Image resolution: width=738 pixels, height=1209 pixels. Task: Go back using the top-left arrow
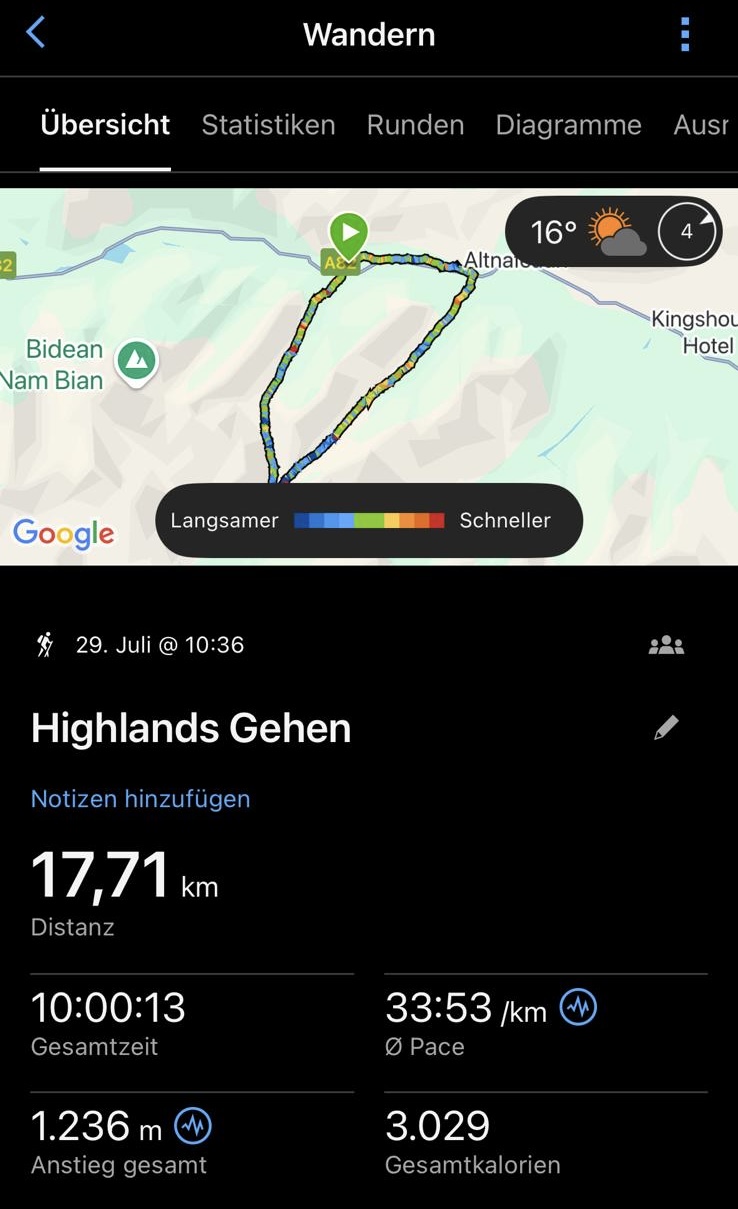pos(36,33)
